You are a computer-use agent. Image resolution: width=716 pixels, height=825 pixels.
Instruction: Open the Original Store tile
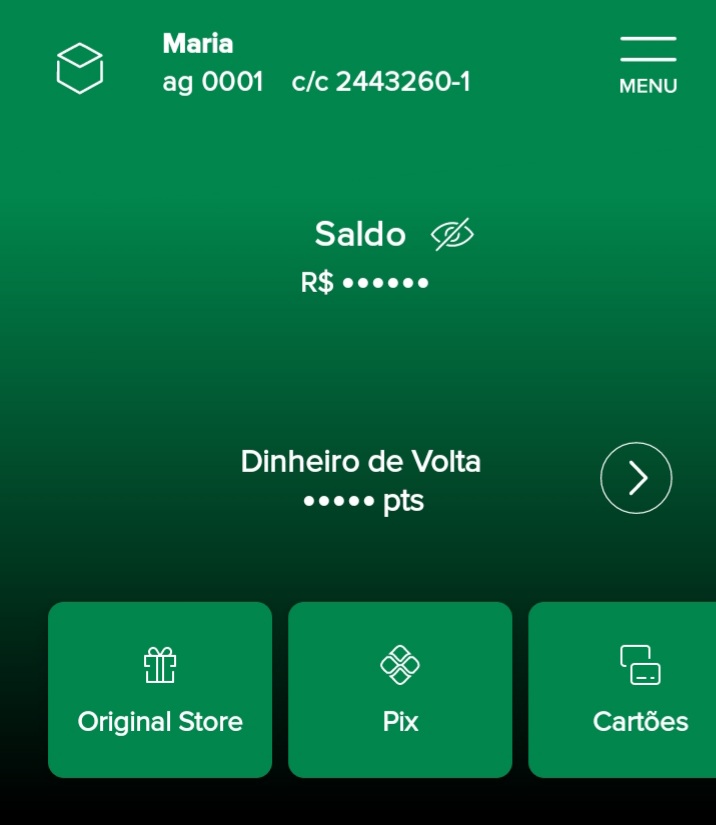tap(160, 690)
